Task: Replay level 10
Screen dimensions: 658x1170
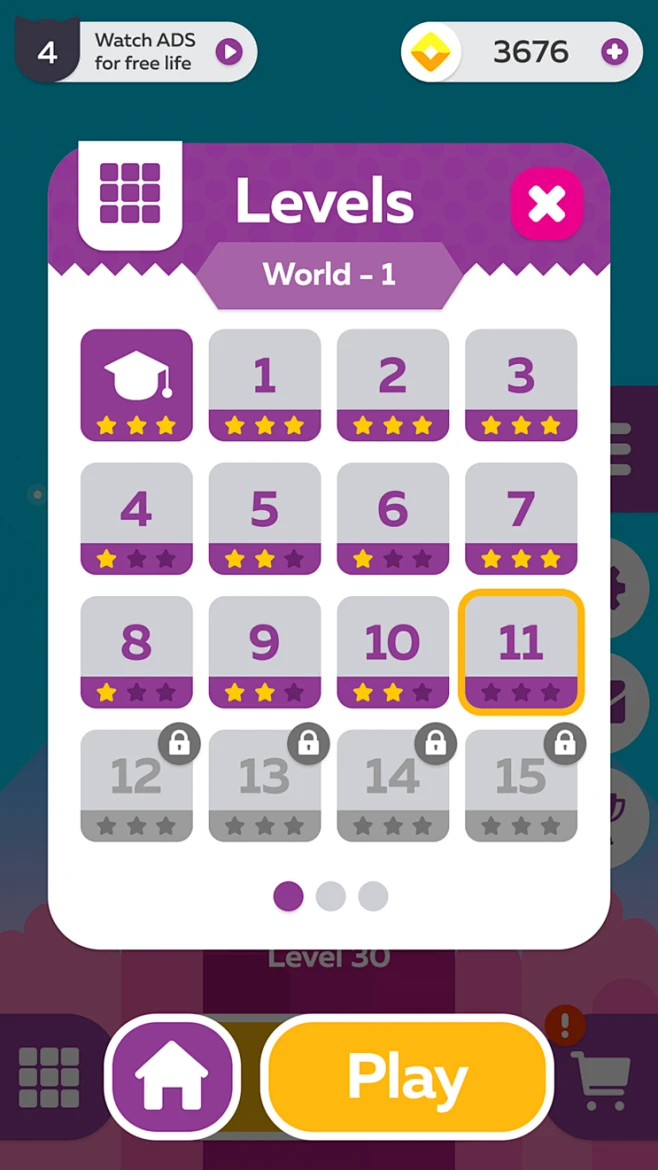Action: 392,651
